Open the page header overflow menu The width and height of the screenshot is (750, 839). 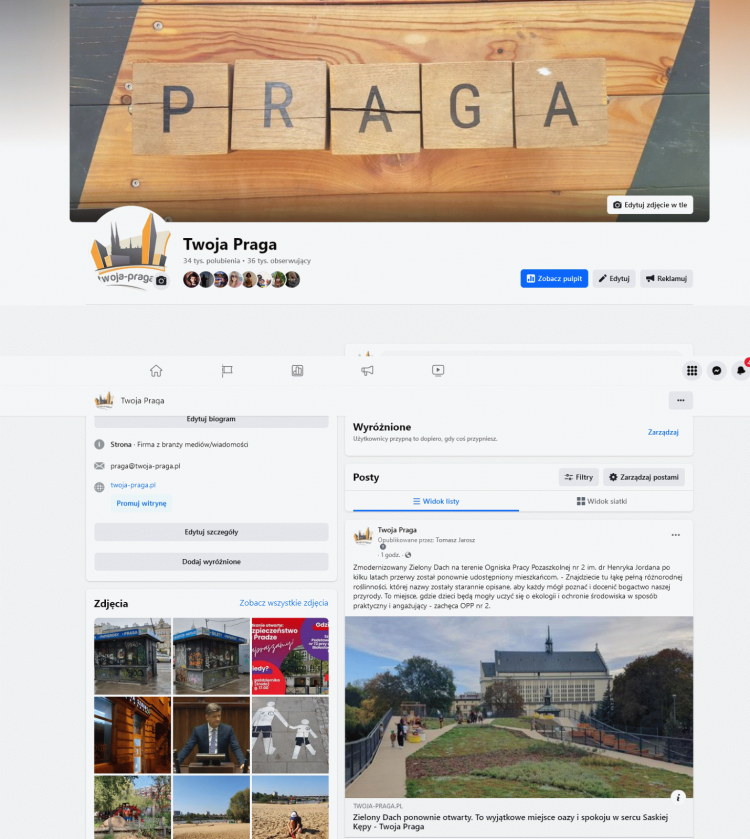[x=680, y=400]
